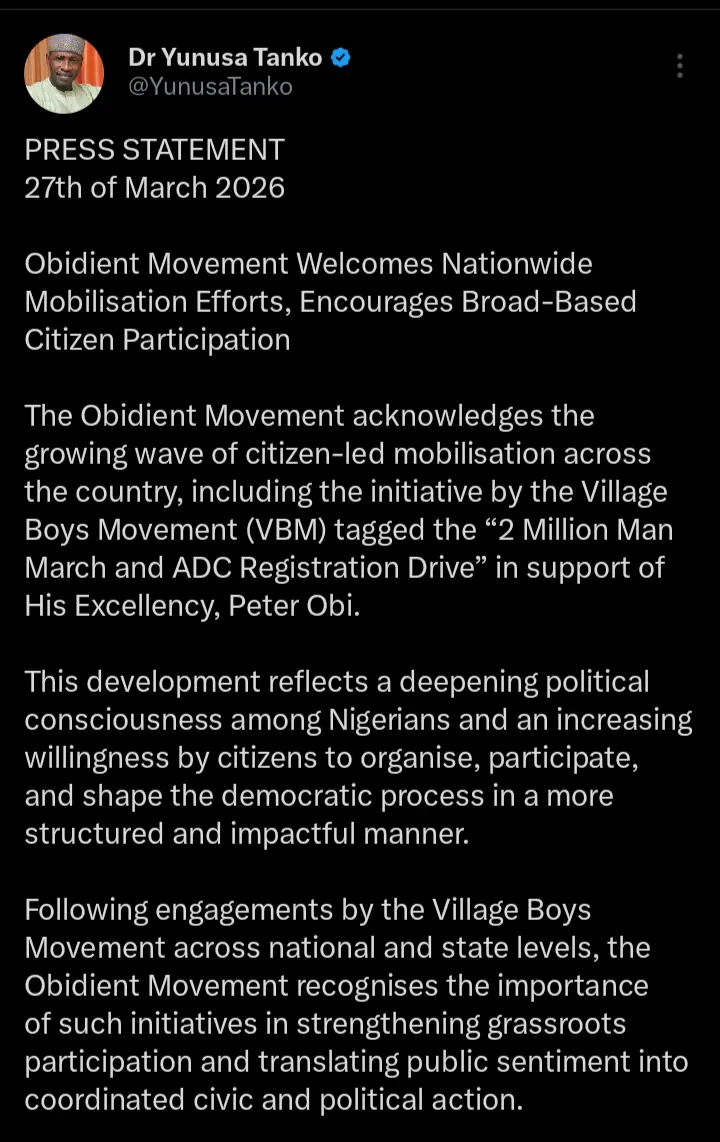Open Dr Yunusa Tanko's profile picture
Screen dimensions: 720x1142
point(64,73)
